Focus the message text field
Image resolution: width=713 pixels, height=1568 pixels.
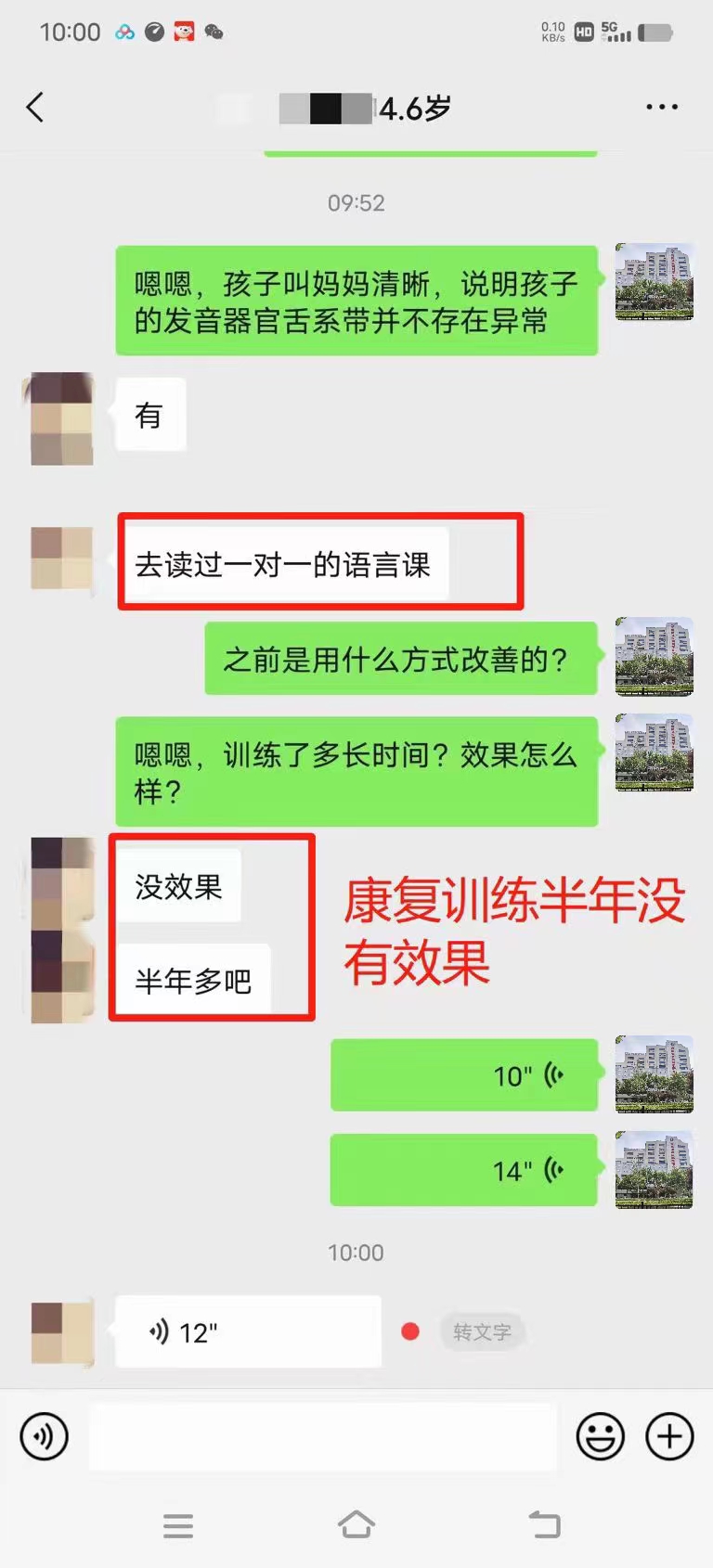click(x=322, y=1436)
